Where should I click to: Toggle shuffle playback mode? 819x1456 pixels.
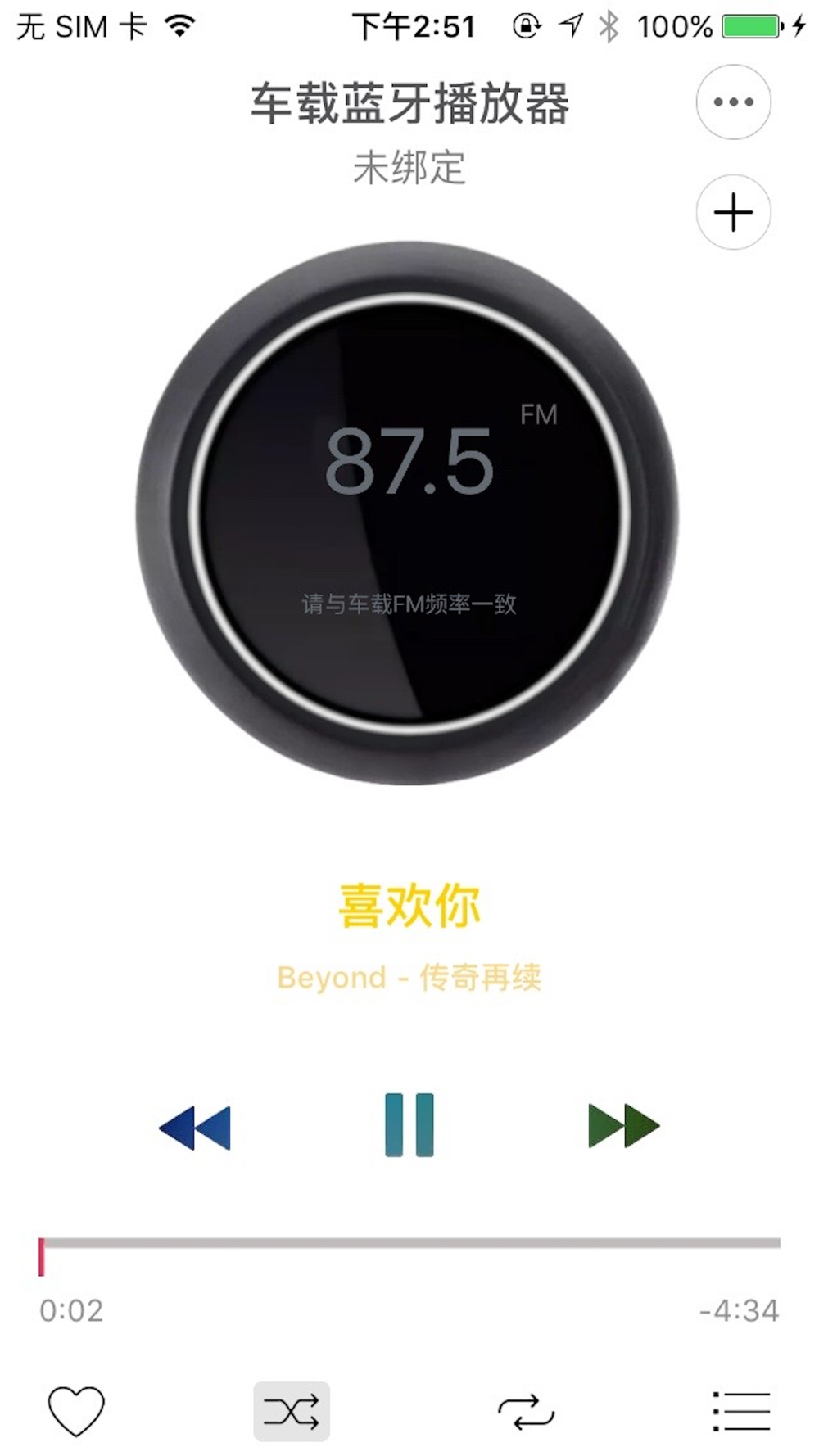tap(292, 1412)
